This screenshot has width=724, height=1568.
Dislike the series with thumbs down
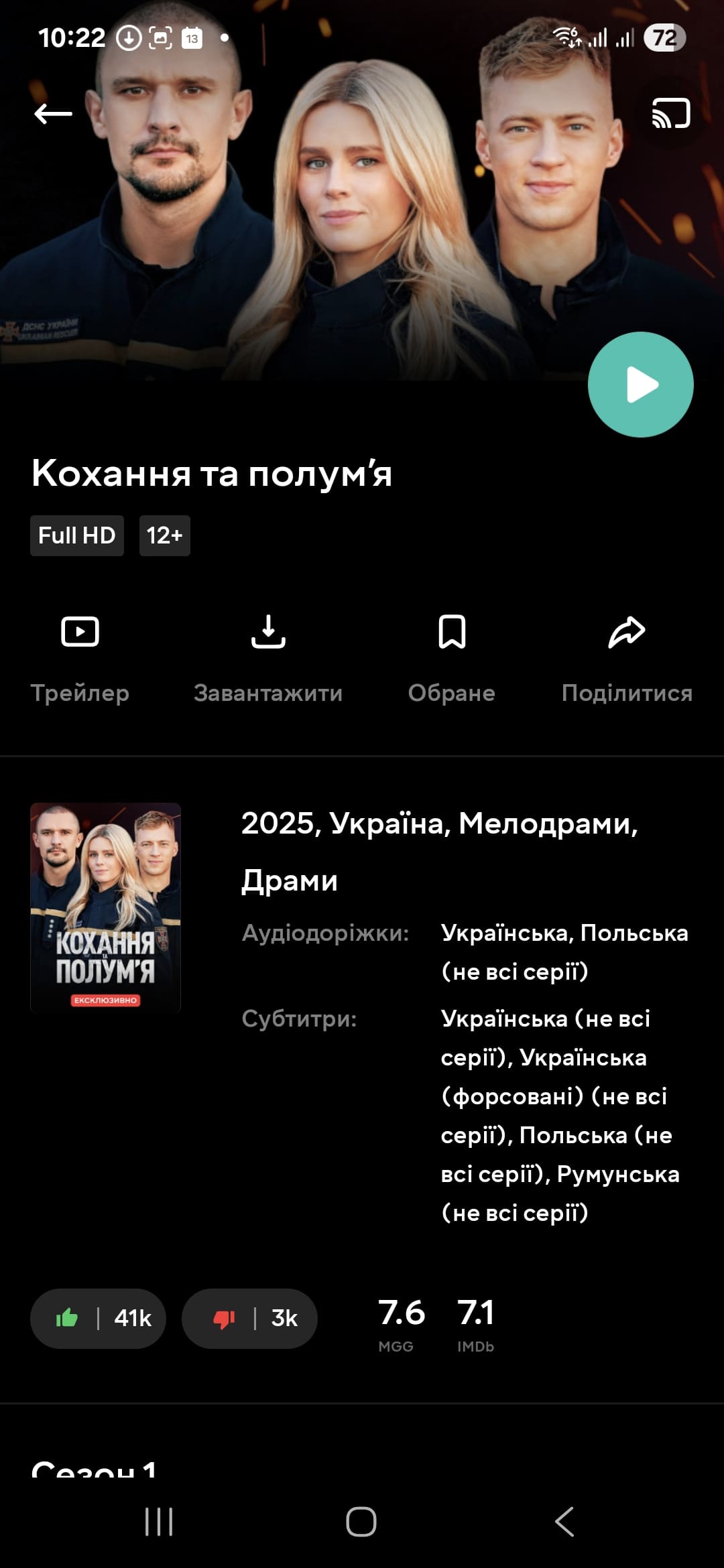(x=249, y=1319)
